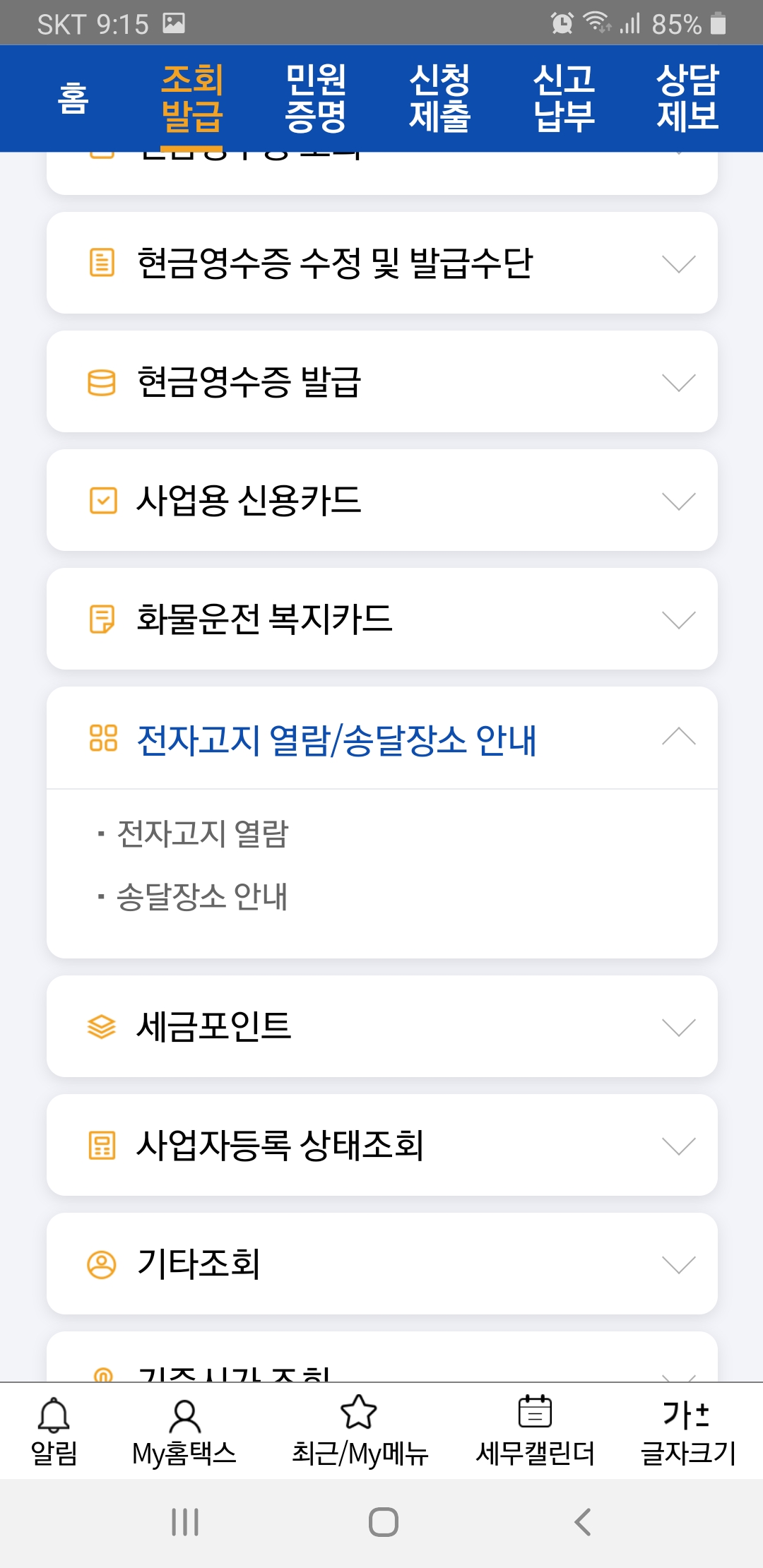This screenshot has width=763, height=1568.
Task: Expand 사업자등록 상태조회 section
Action: click(382, 1145)
